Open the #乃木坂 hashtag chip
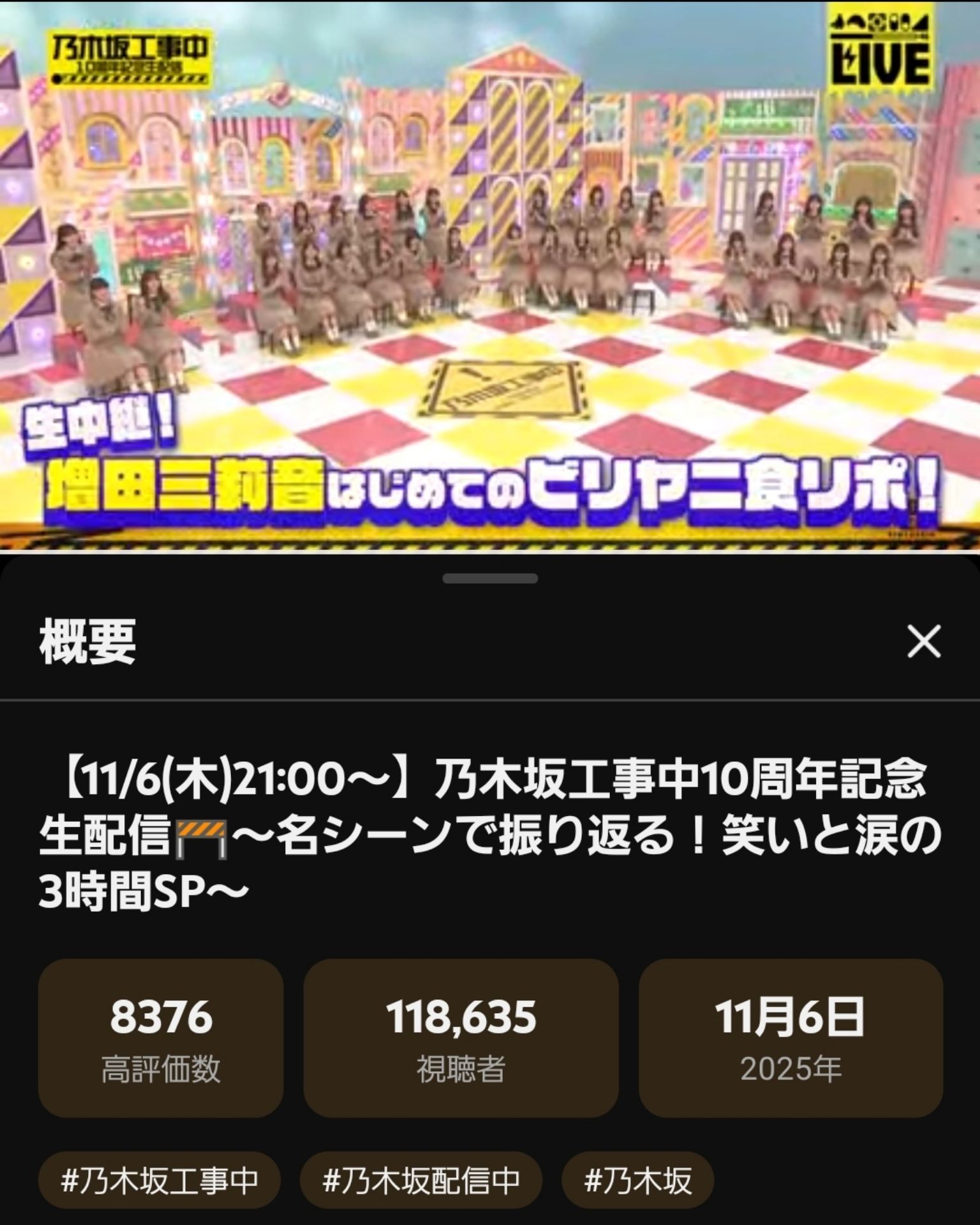Image resolution: width=980 pixels, height=1225 pixels. pyautogui.click(x=637, y=1181)
